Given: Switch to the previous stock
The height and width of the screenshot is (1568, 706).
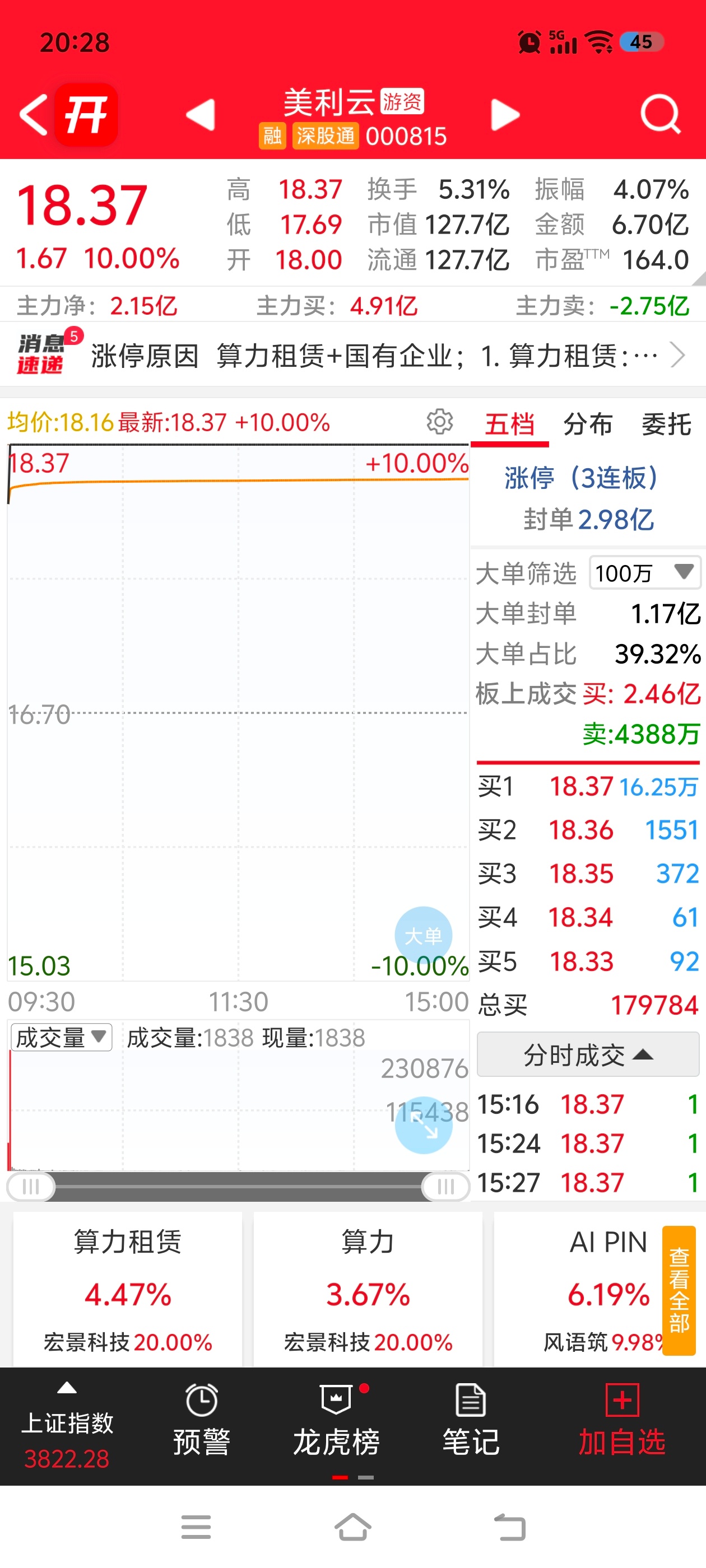Looking at the screenshot, I should pyautogui.click(x=201, y=114).
